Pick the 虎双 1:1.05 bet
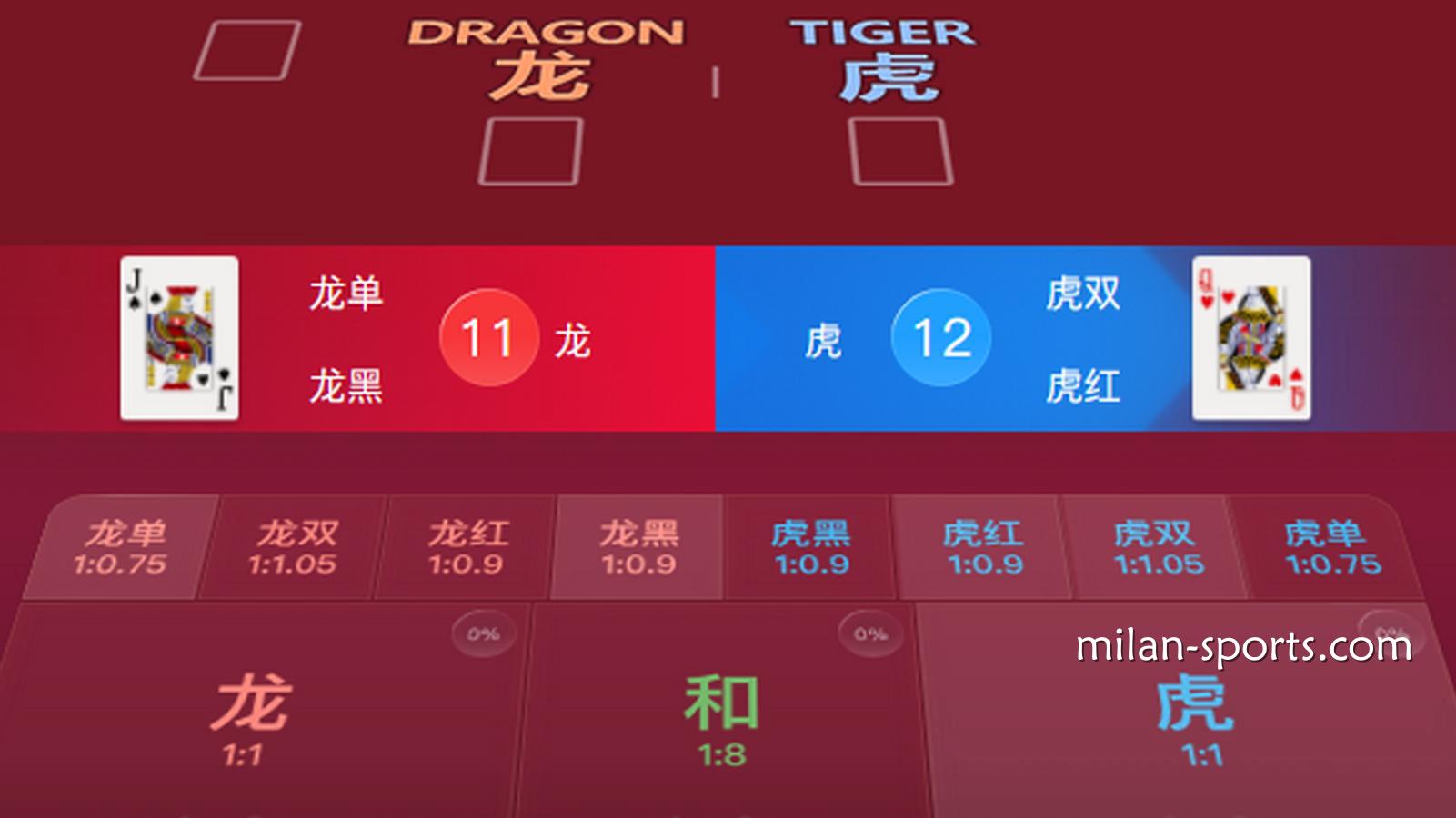1456x818 pixels. point(1157,547)
